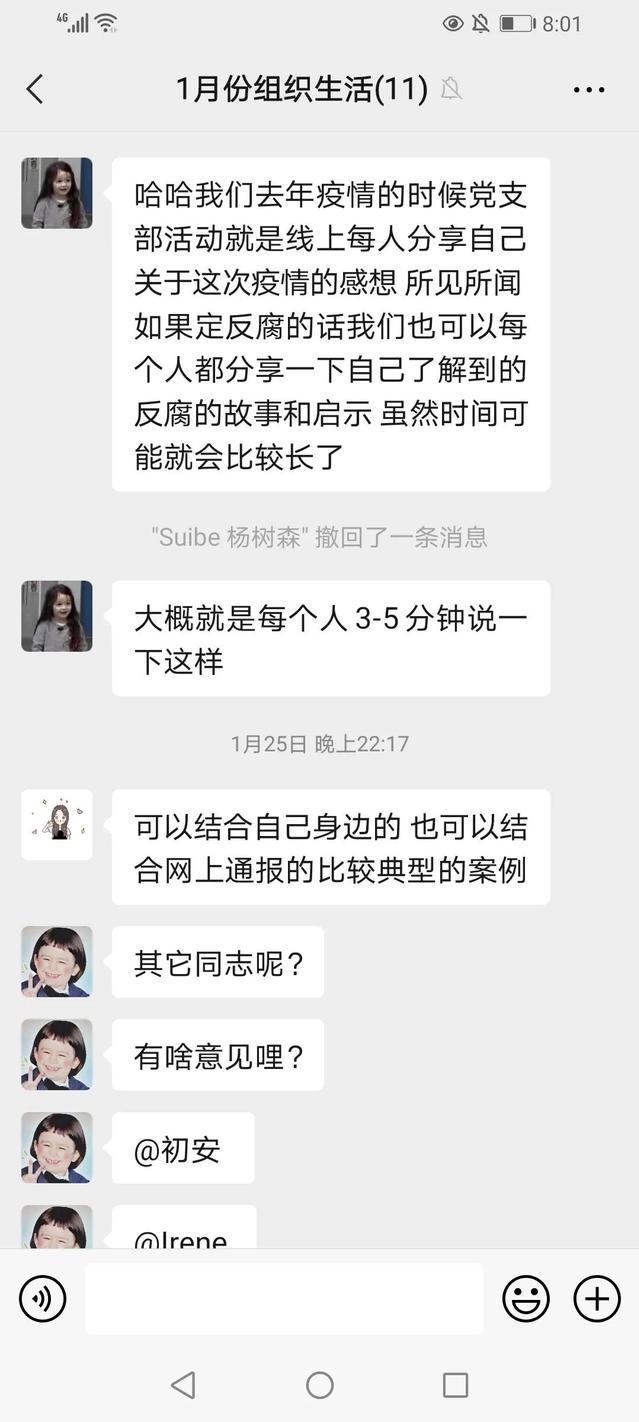Switch to voice message input
639x1422 pixels.
point(43,1299)
